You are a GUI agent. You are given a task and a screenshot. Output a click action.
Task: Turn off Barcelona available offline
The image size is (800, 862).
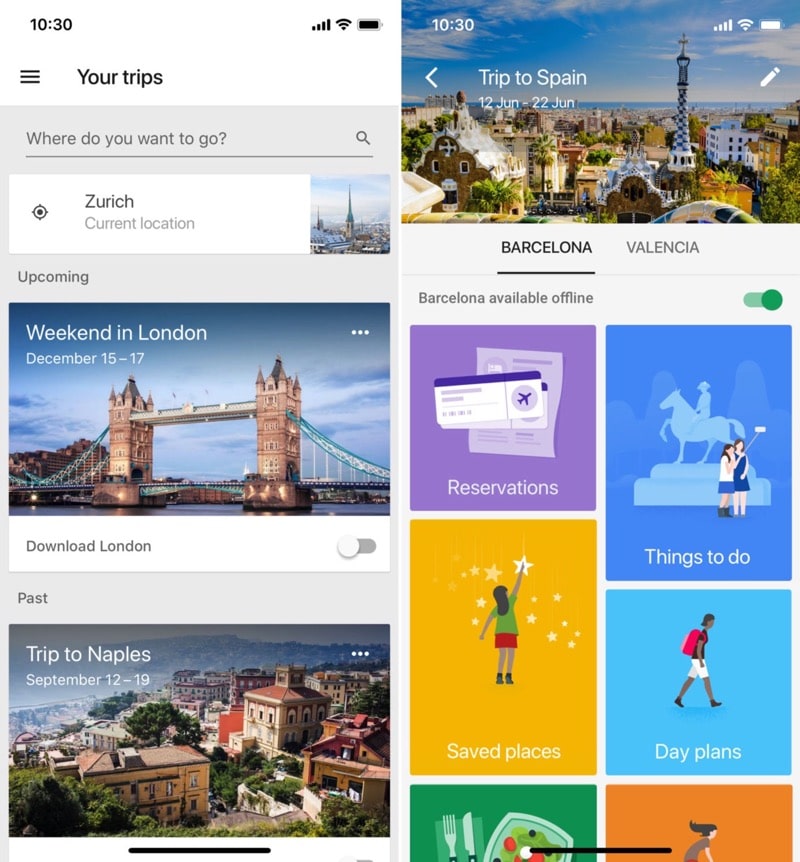763,299
